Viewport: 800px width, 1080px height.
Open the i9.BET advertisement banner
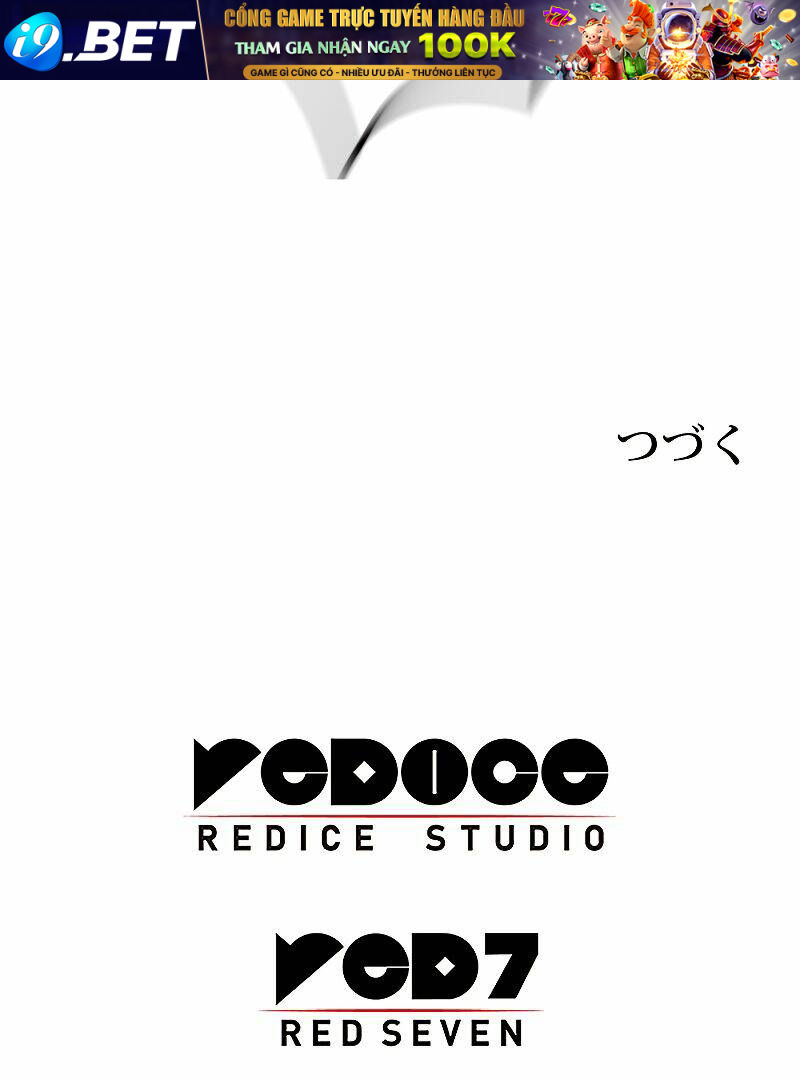(x=400, y=40)
